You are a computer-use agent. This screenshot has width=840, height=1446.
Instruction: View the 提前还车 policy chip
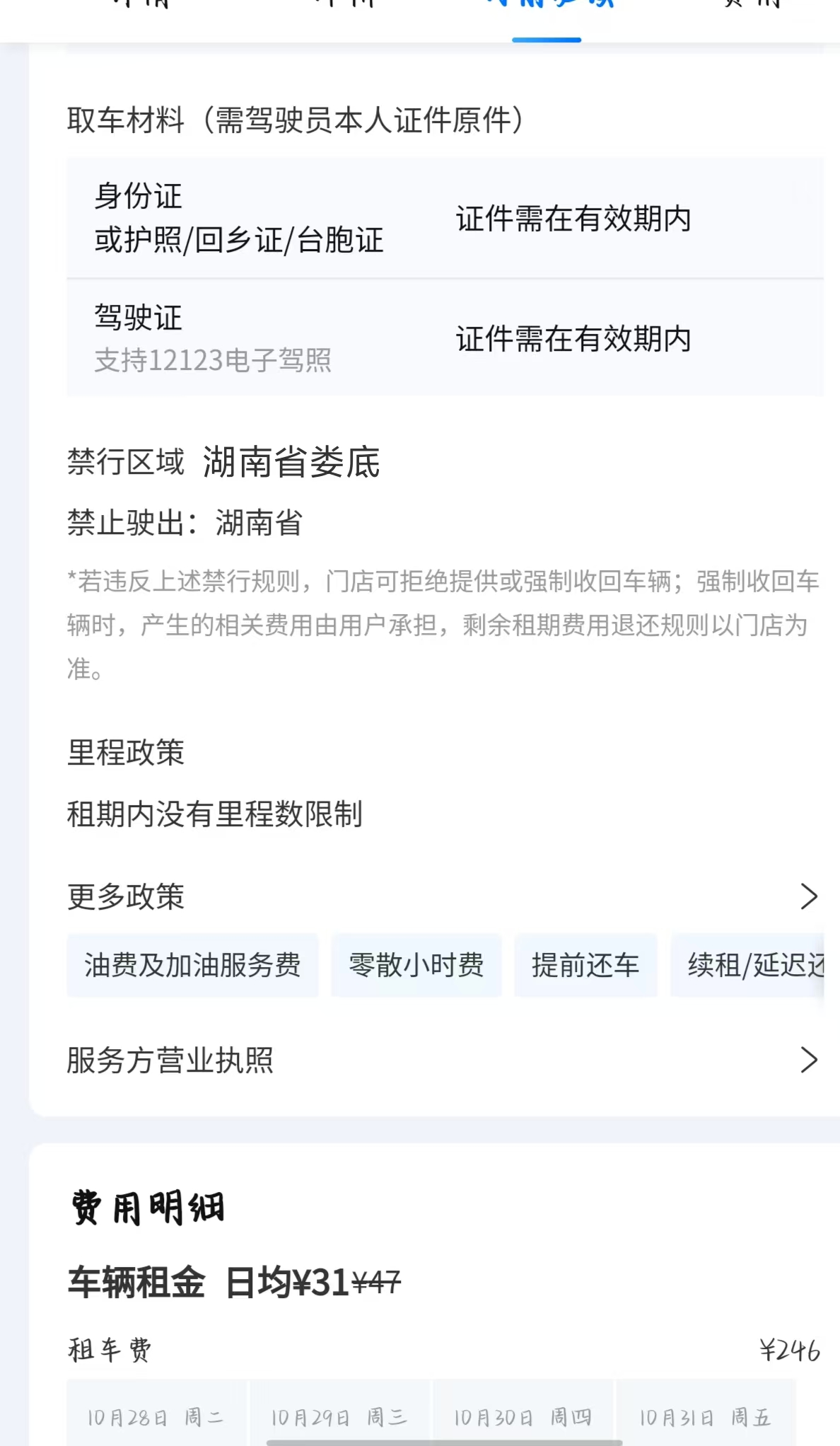[x=585, y=965]
